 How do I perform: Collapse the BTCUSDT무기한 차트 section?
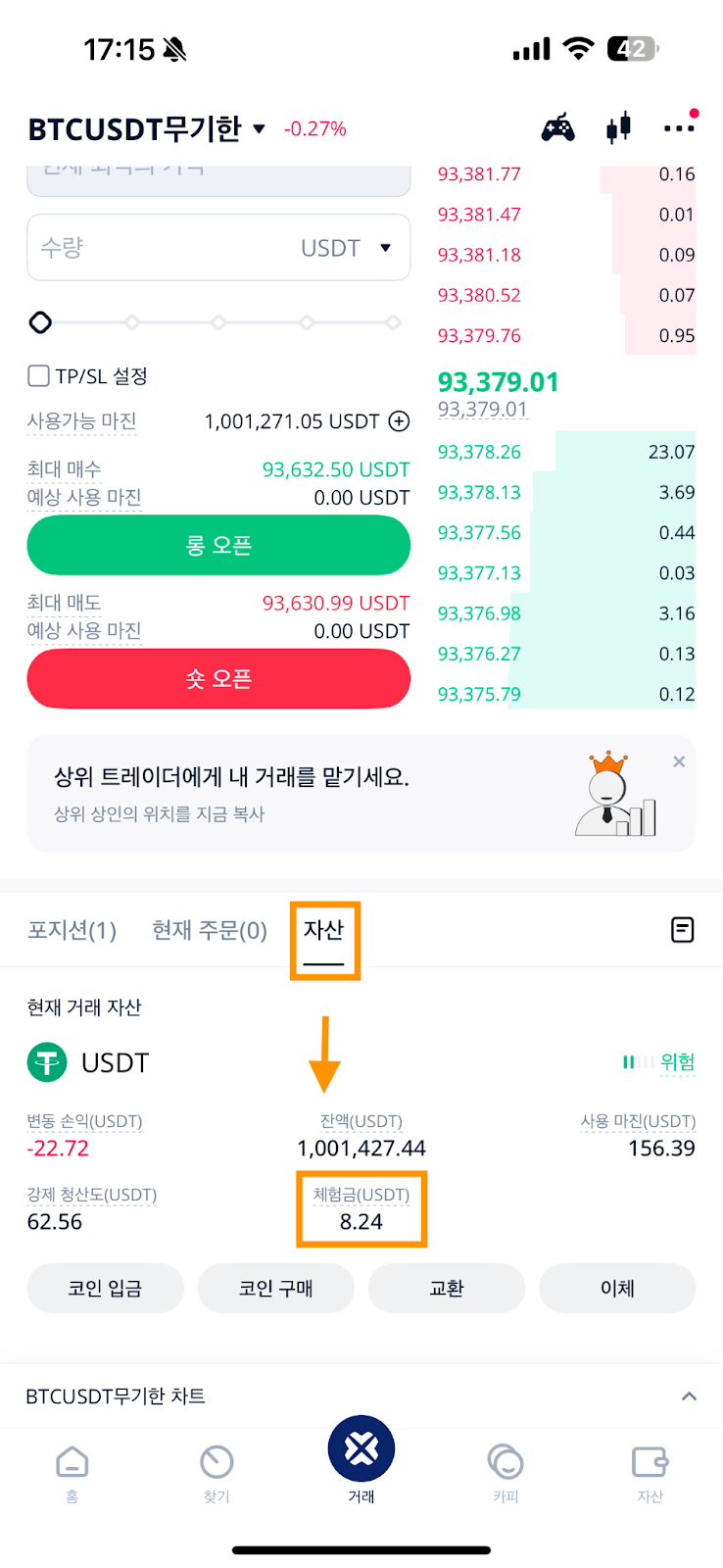click(692, 1396)
